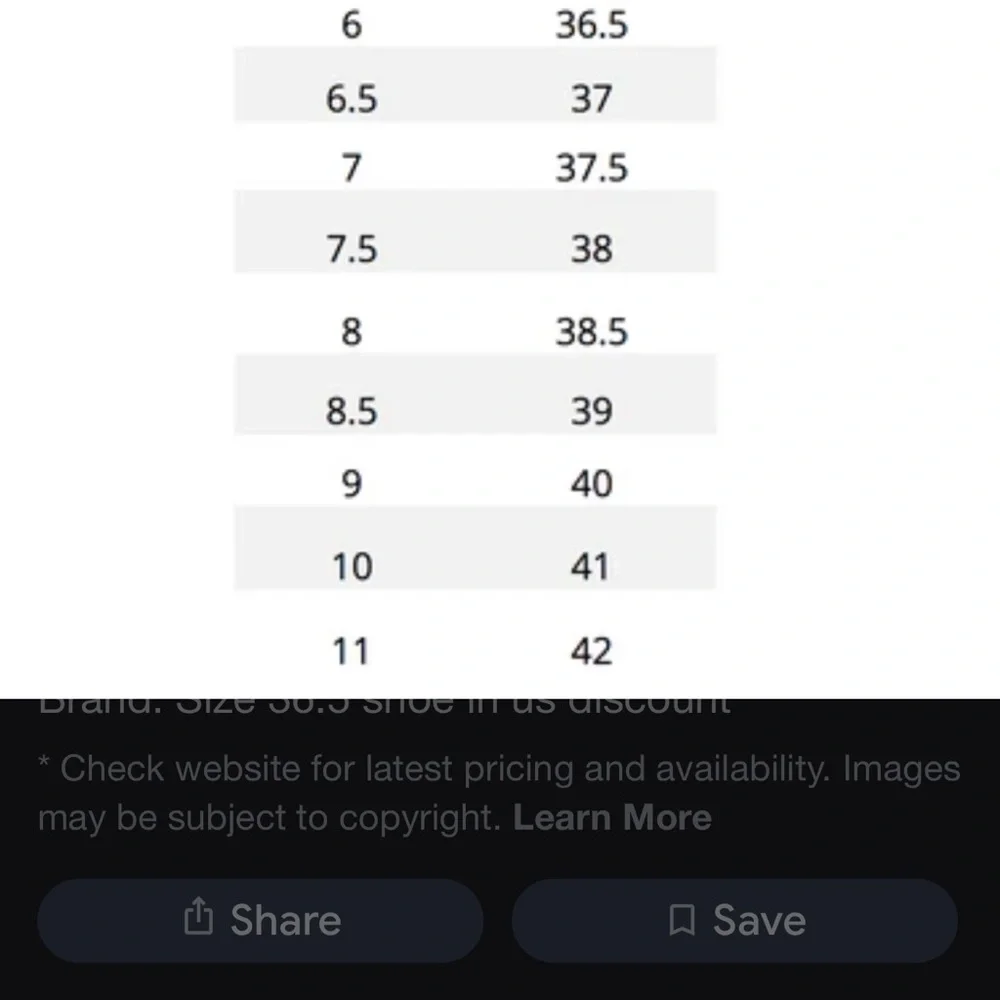The width and height of the screenshot is (1000, 1000).
Task: Share this size chart image
Action: coord(260,920)
